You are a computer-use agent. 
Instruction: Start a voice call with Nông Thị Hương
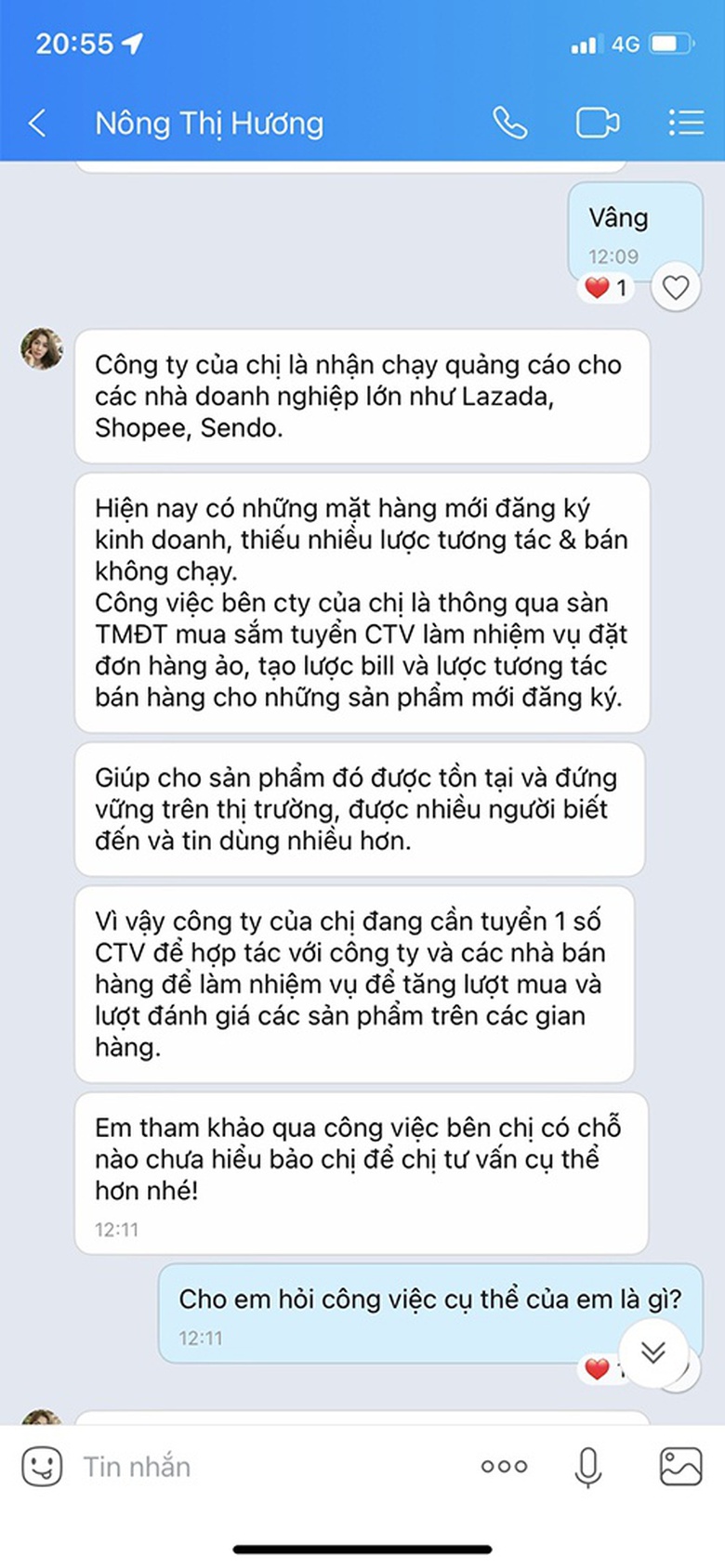click(509, 123)
